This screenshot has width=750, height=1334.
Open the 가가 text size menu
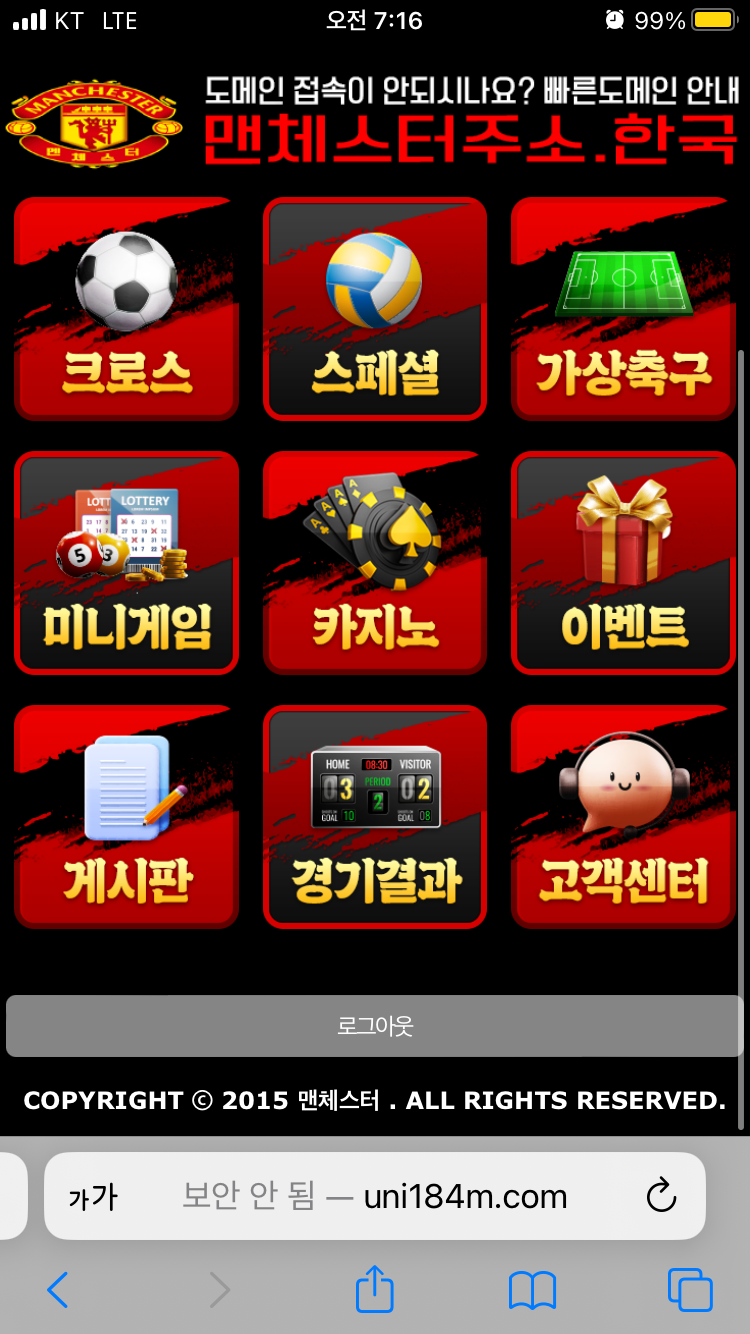(93, 1196)
